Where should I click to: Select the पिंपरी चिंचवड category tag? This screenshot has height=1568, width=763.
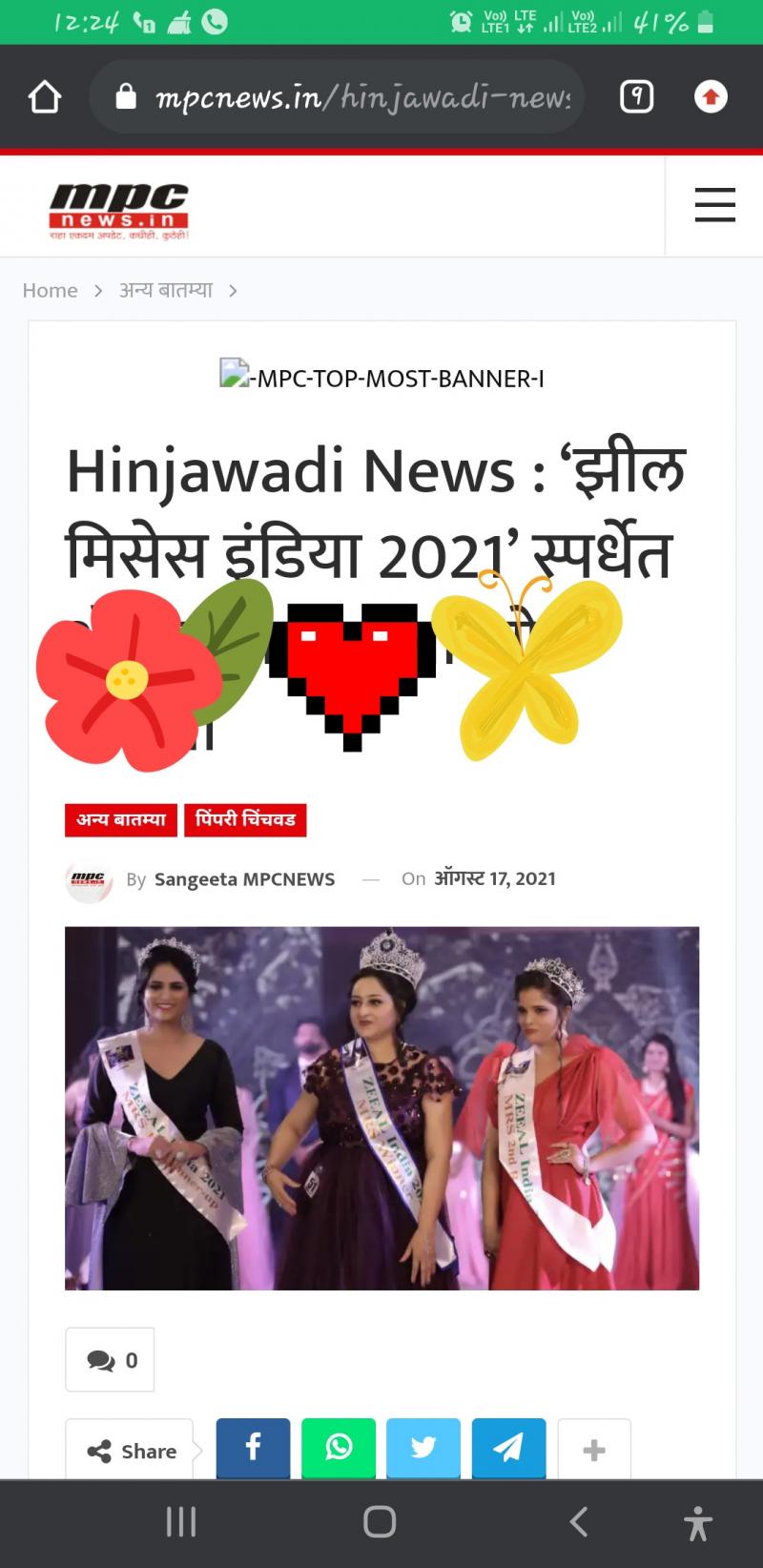pos(245,819)
